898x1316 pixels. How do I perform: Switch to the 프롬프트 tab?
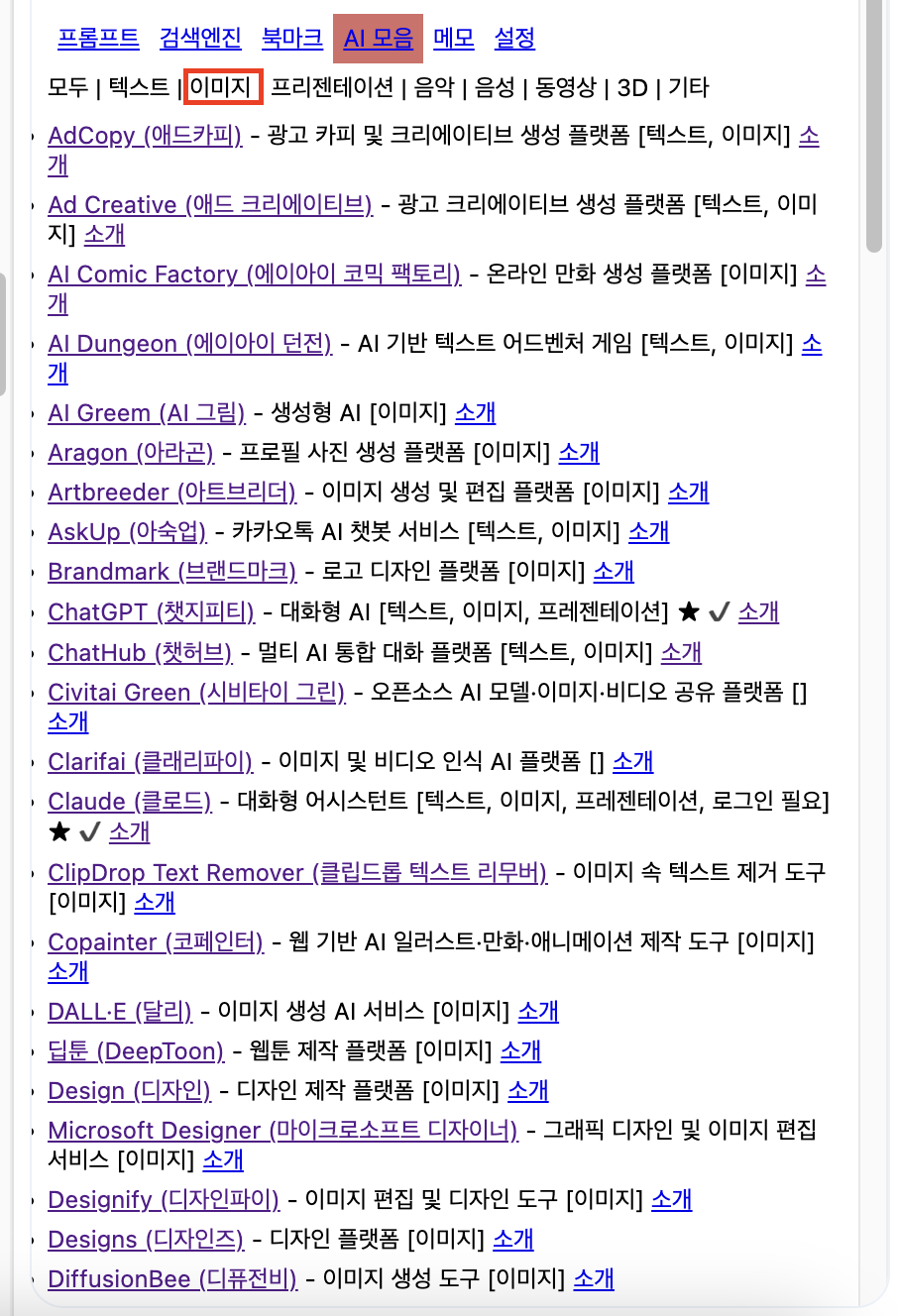click(98, 39)
